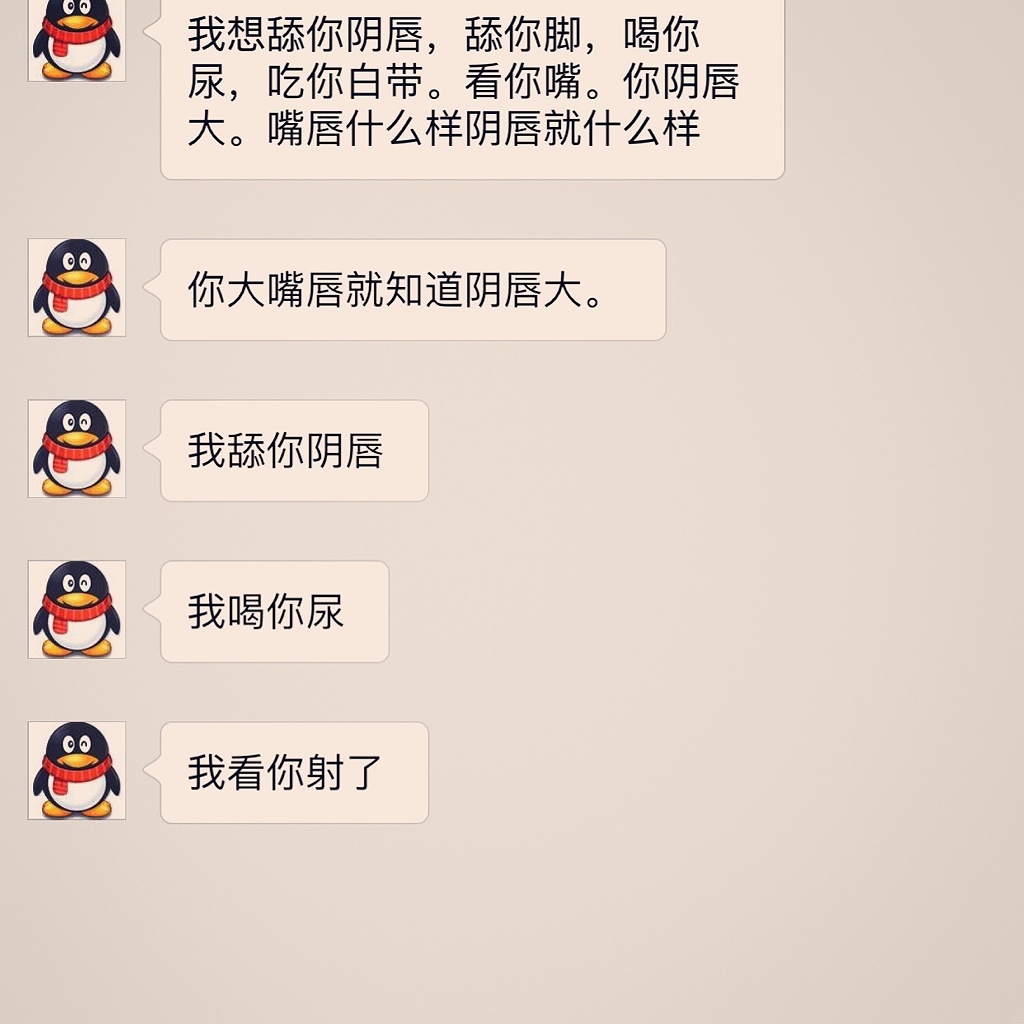Open sender profile beside '我看你射了' message
This screenshot has width=1024, height=1024.
point(77,770)
